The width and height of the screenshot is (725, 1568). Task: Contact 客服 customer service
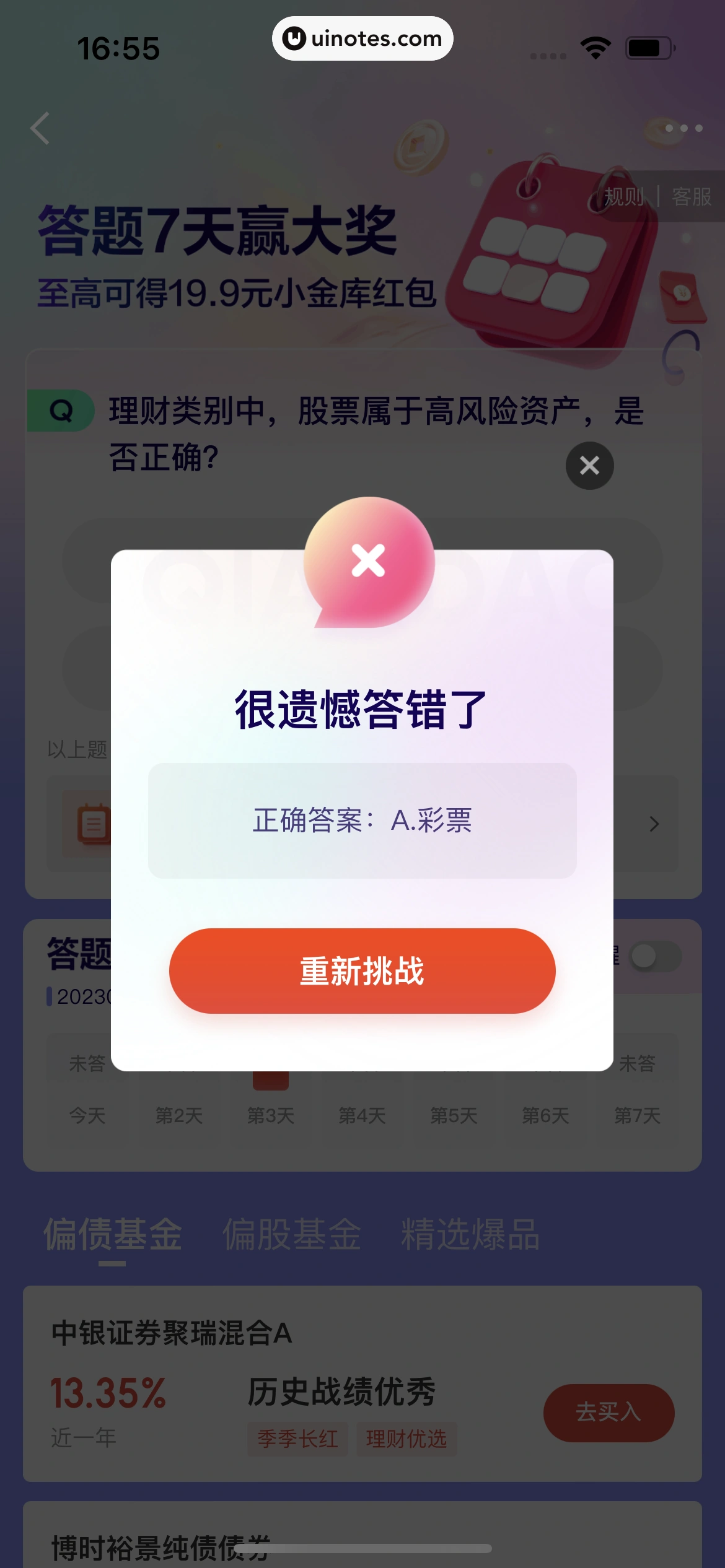pyautogui.click(x=692, y=197)
